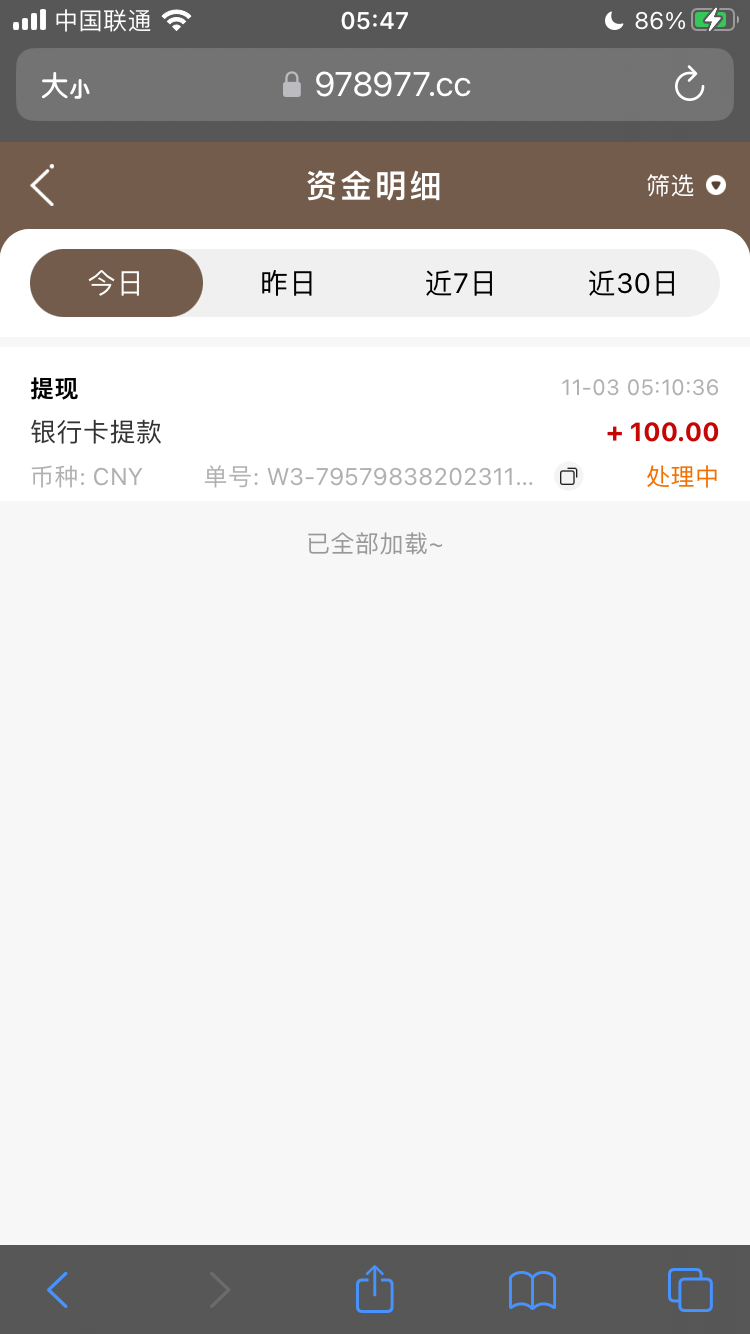
Task: Go back using Safari's back arrow
Action: point(57,1290)
